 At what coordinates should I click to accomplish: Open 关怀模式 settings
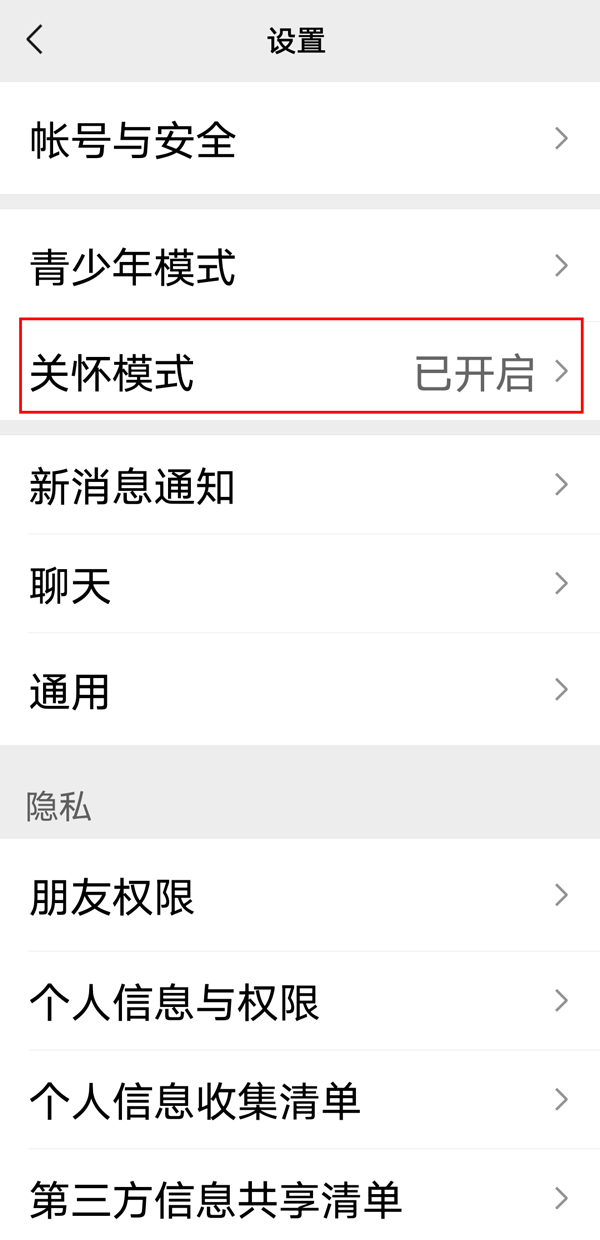300,372
